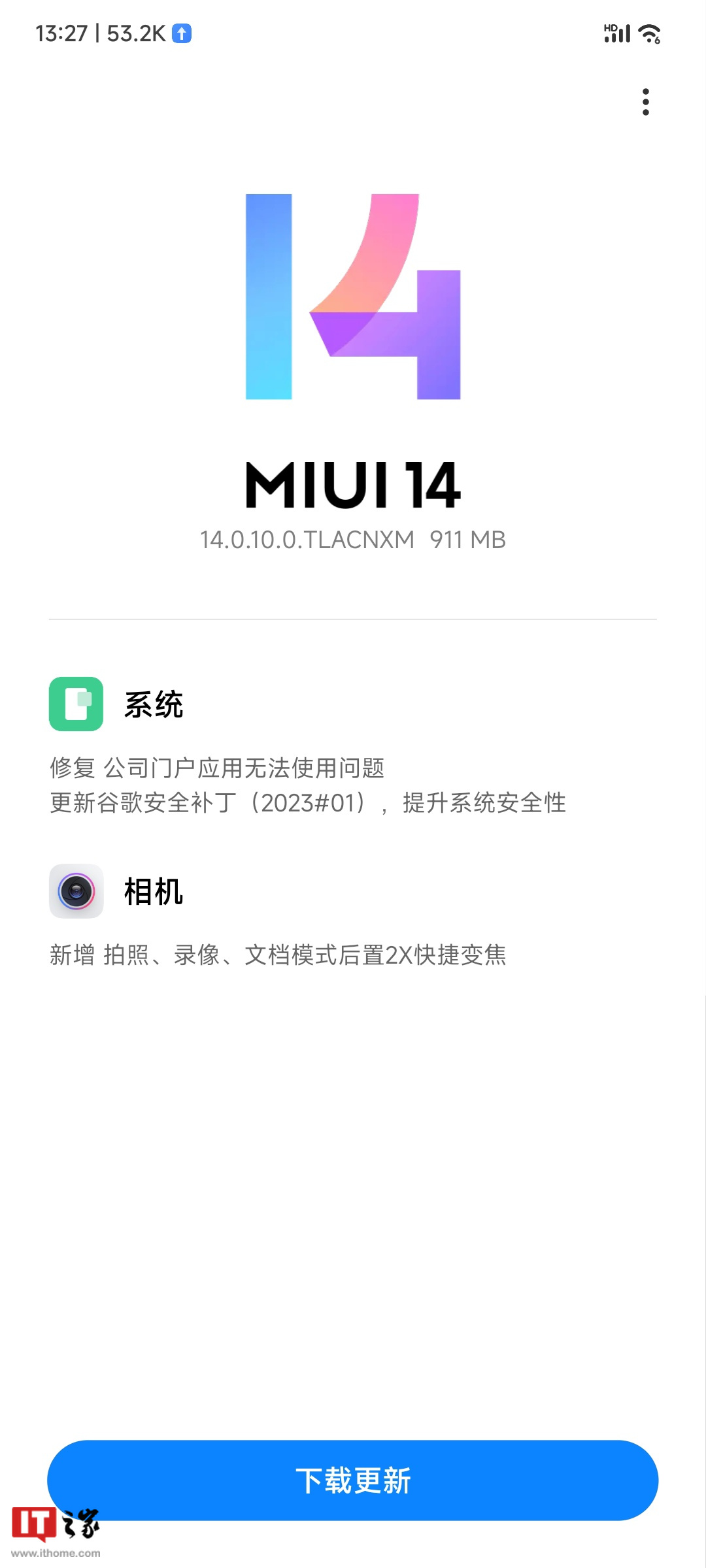Tap the 下载更新 download update button
This screenshot has height=1568, width=706.
pos(352,1480)
